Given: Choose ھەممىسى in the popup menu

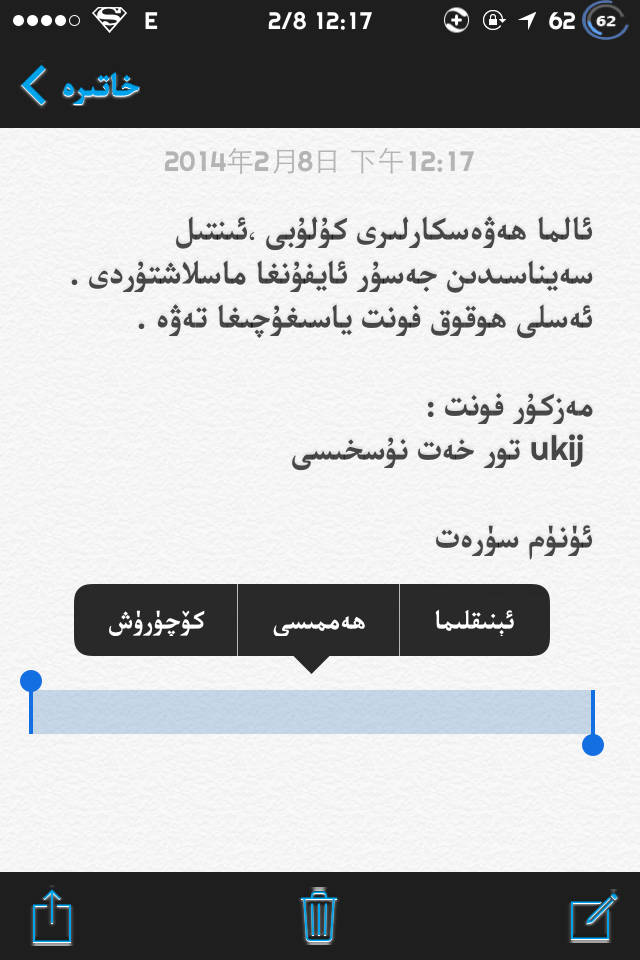Looking at the screenshot, I should tap(318, 621).
